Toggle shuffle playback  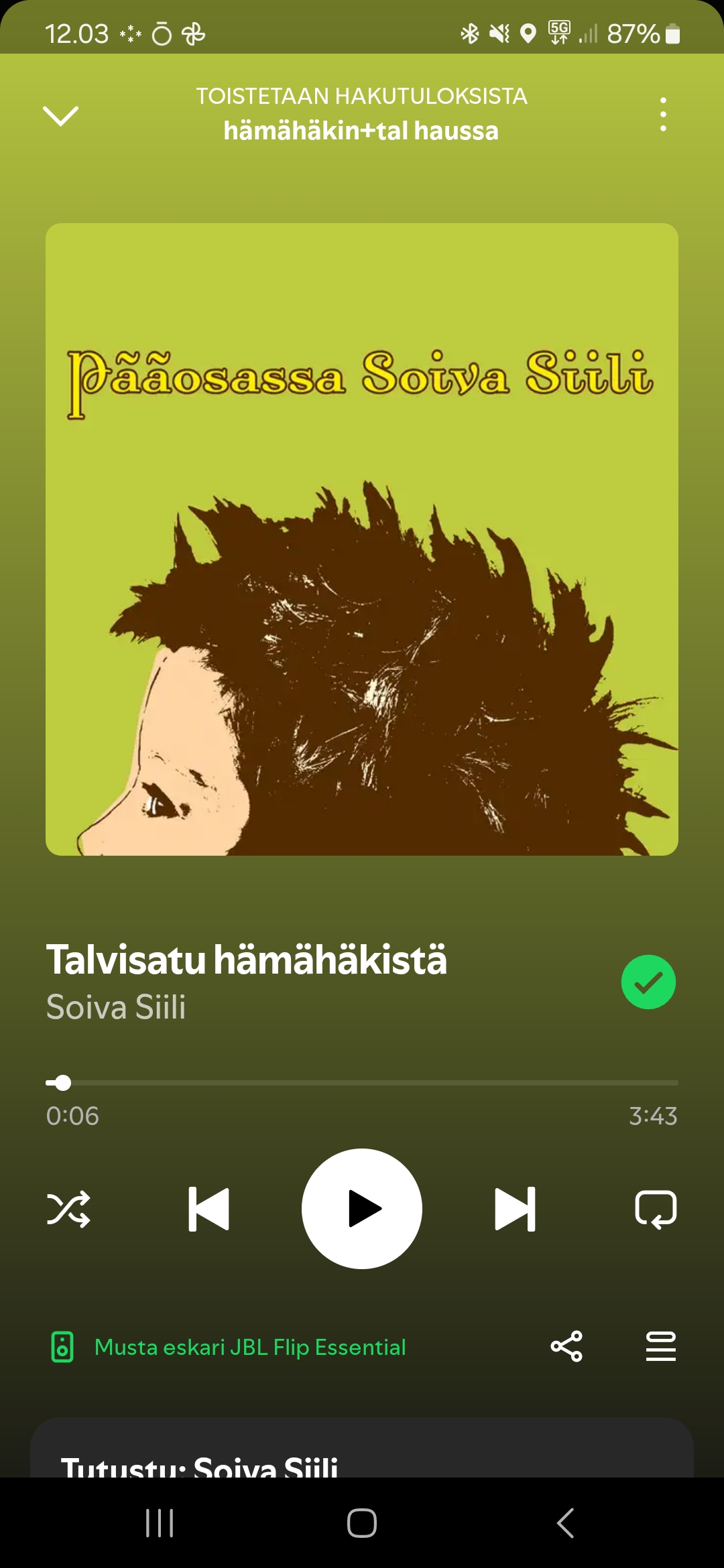point(68,1209)
